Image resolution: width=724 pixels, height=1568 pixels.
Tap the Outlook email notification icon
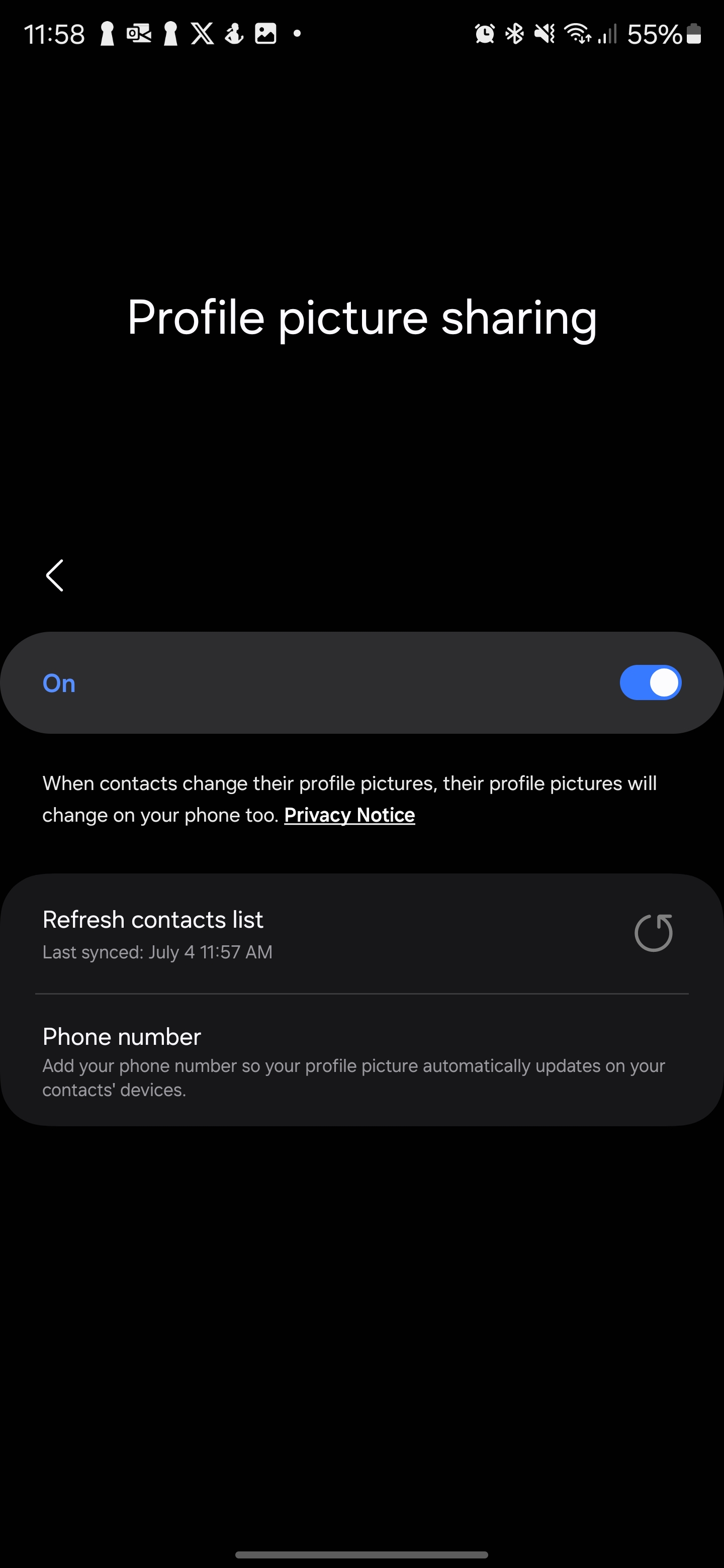click(138, 34)
